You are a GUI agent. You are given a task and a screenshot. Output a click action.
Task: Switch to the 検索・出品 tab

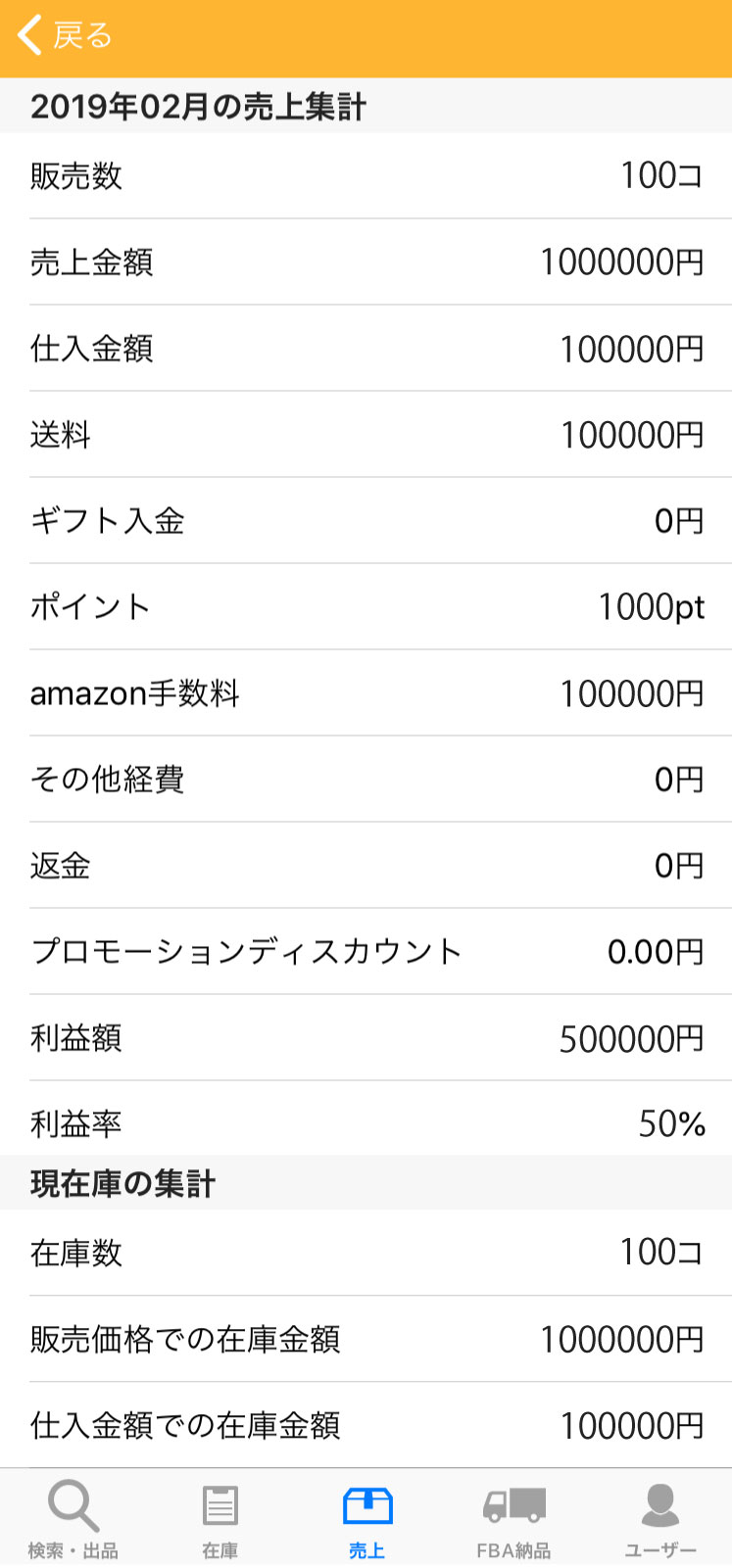[x=73, y=1519]
